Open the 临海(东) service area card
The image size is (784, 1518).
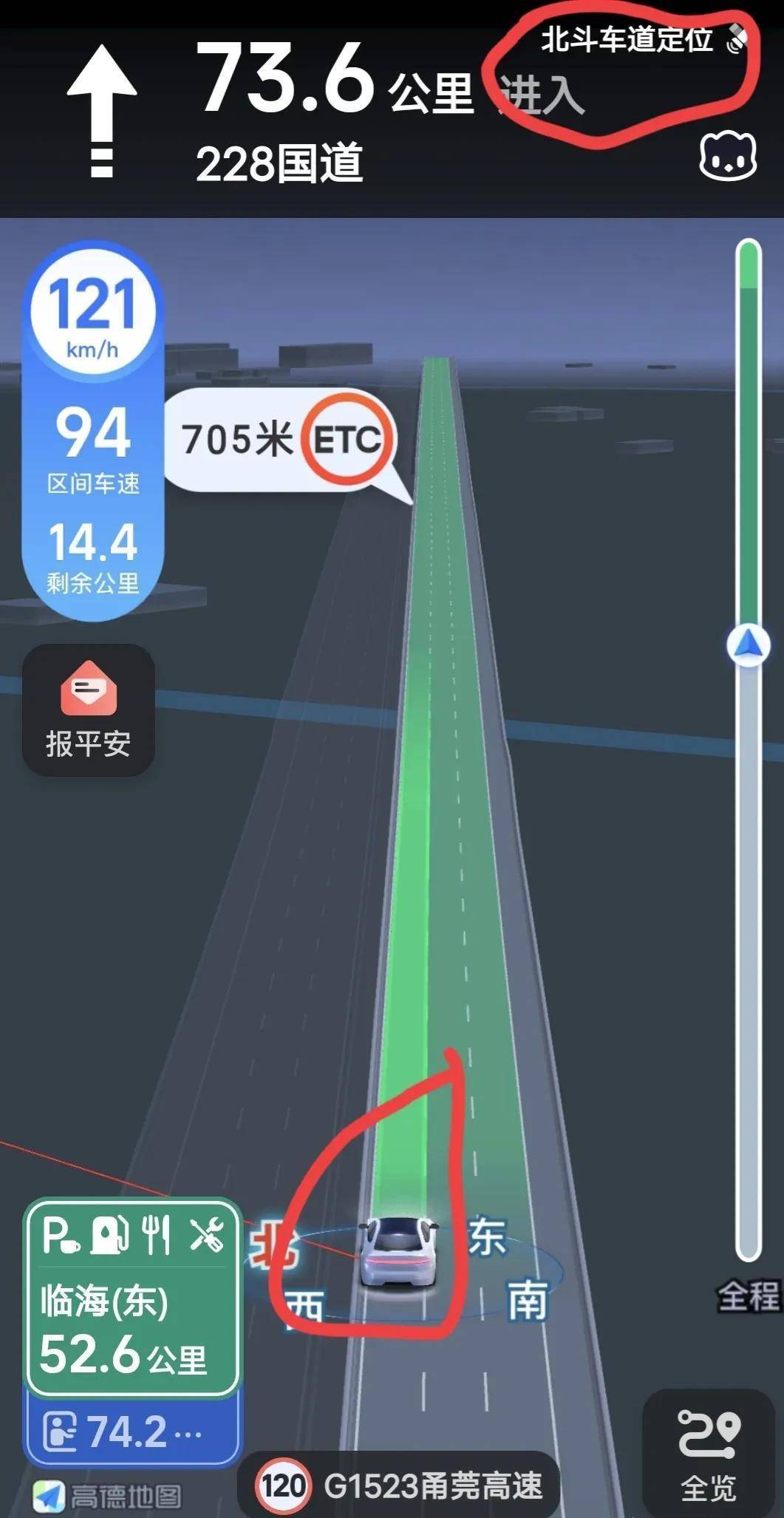point(133,1298)
